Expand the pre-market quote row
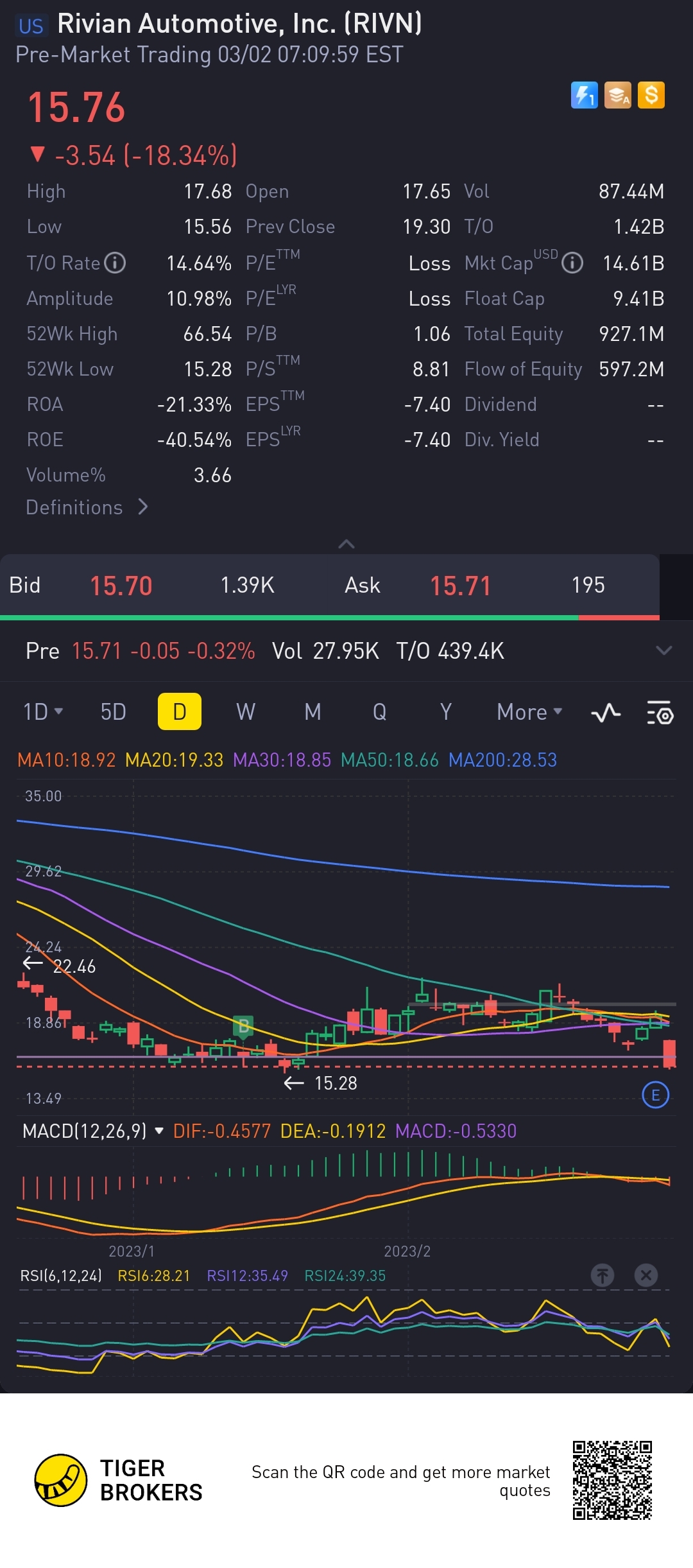The height and width of the screenshot is (1568, 693). point(663,650)
